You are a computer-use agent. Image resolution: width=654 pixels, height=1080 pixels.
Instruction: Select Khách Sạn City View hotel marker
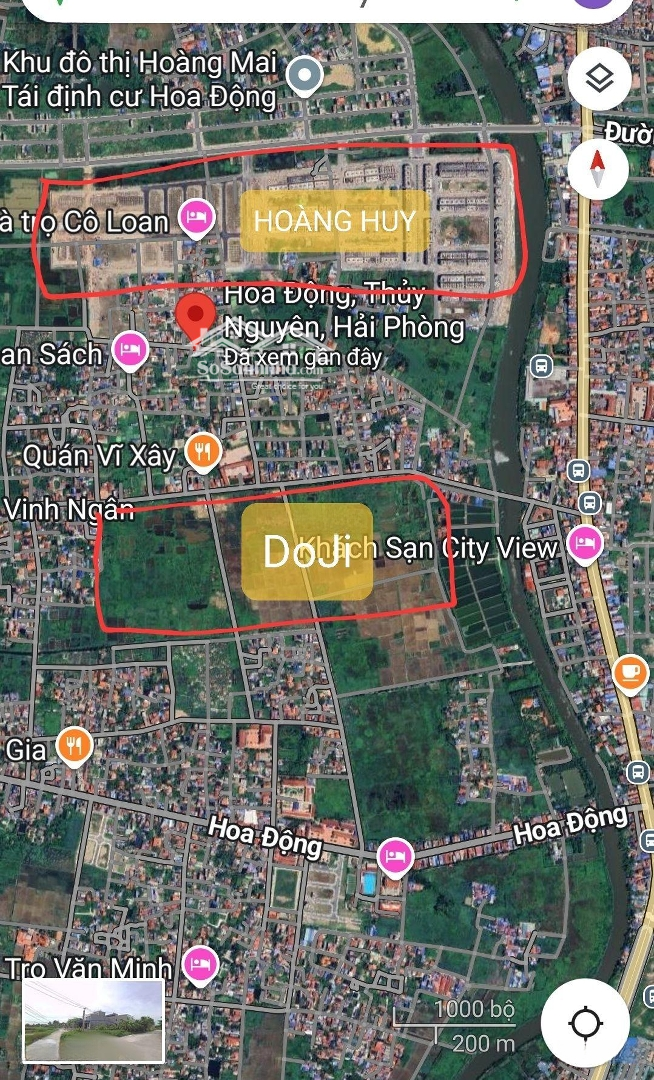585,545
